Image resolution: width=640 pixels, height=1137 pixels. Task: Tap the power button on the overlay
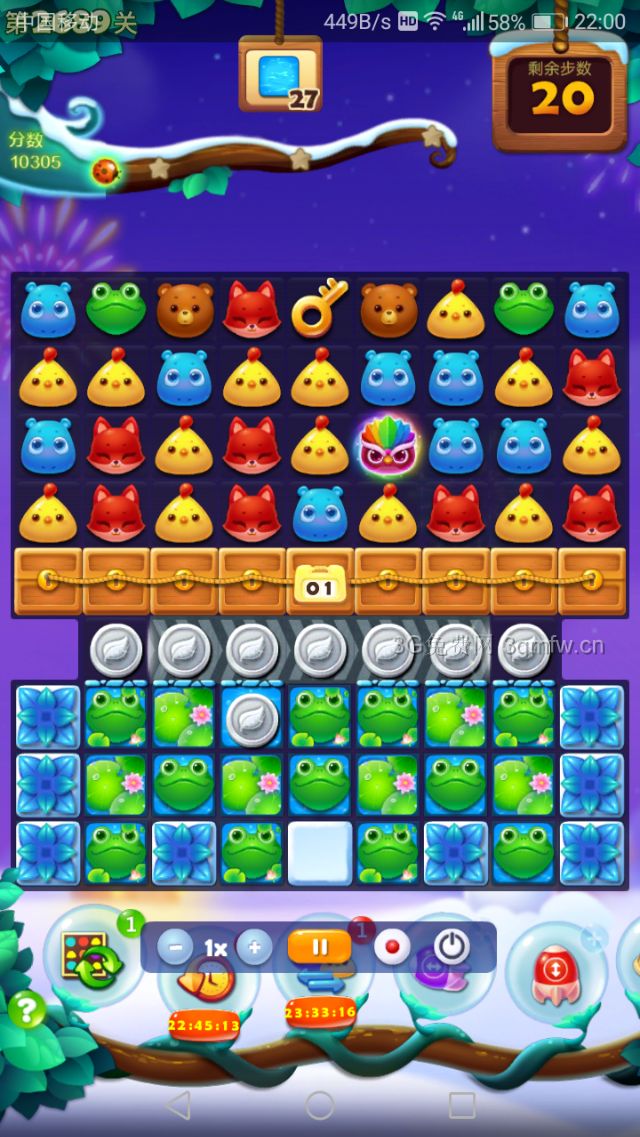452,947
